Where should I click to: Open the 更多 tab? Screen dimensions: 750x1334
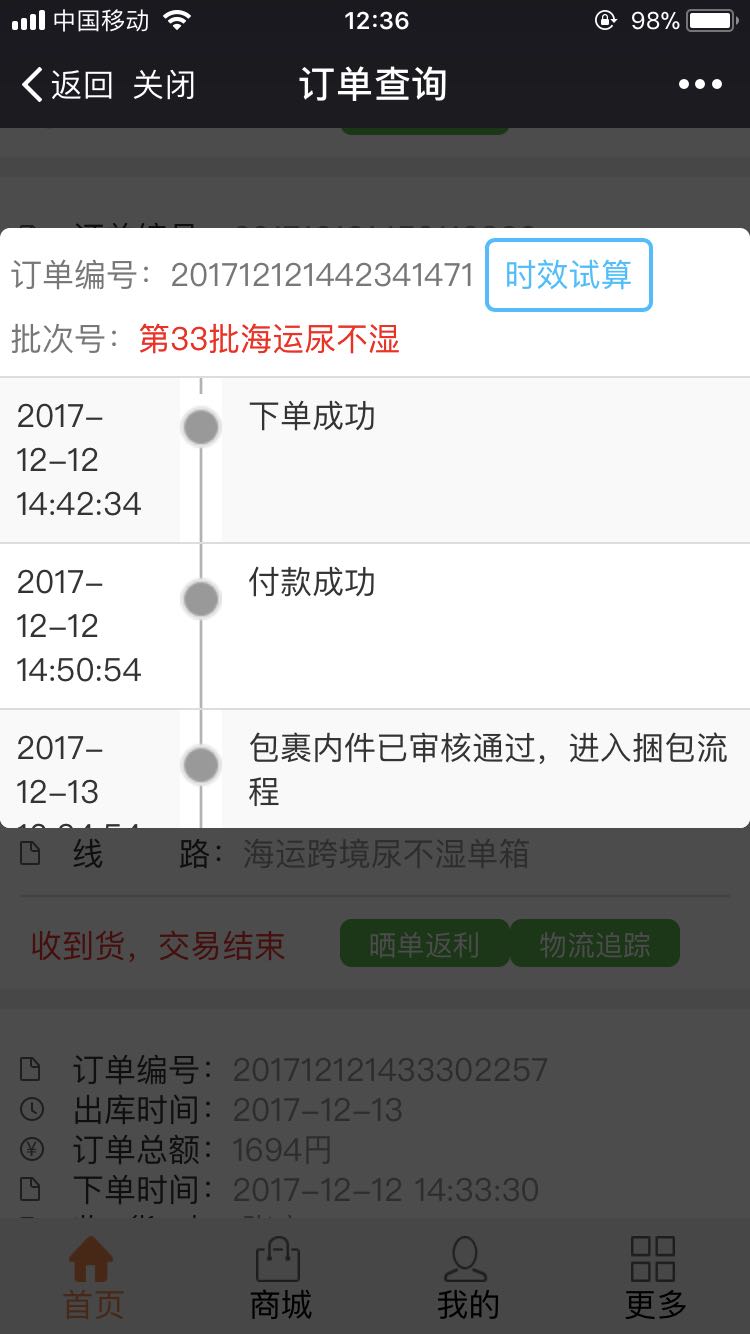[655, 1278]
